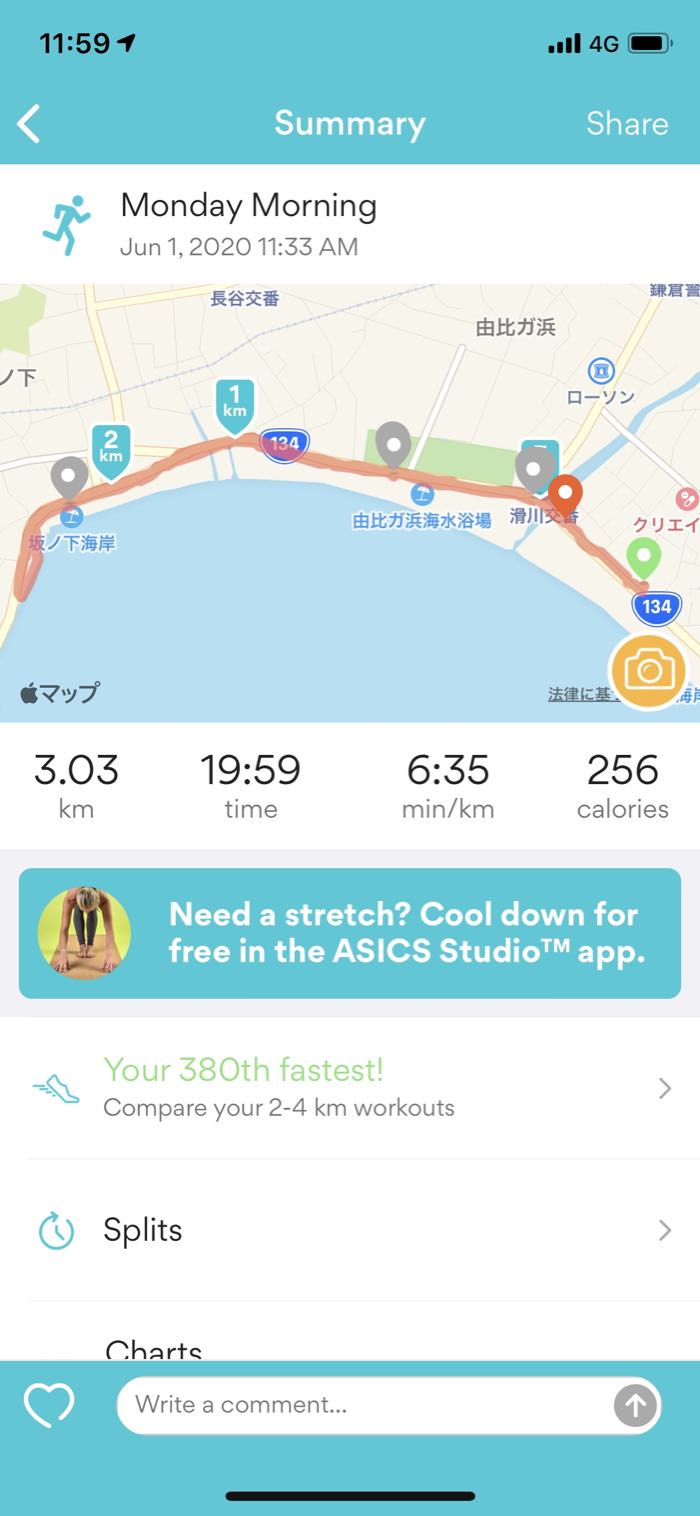Open the ASICS Studio cool down banner

(350, 933)
